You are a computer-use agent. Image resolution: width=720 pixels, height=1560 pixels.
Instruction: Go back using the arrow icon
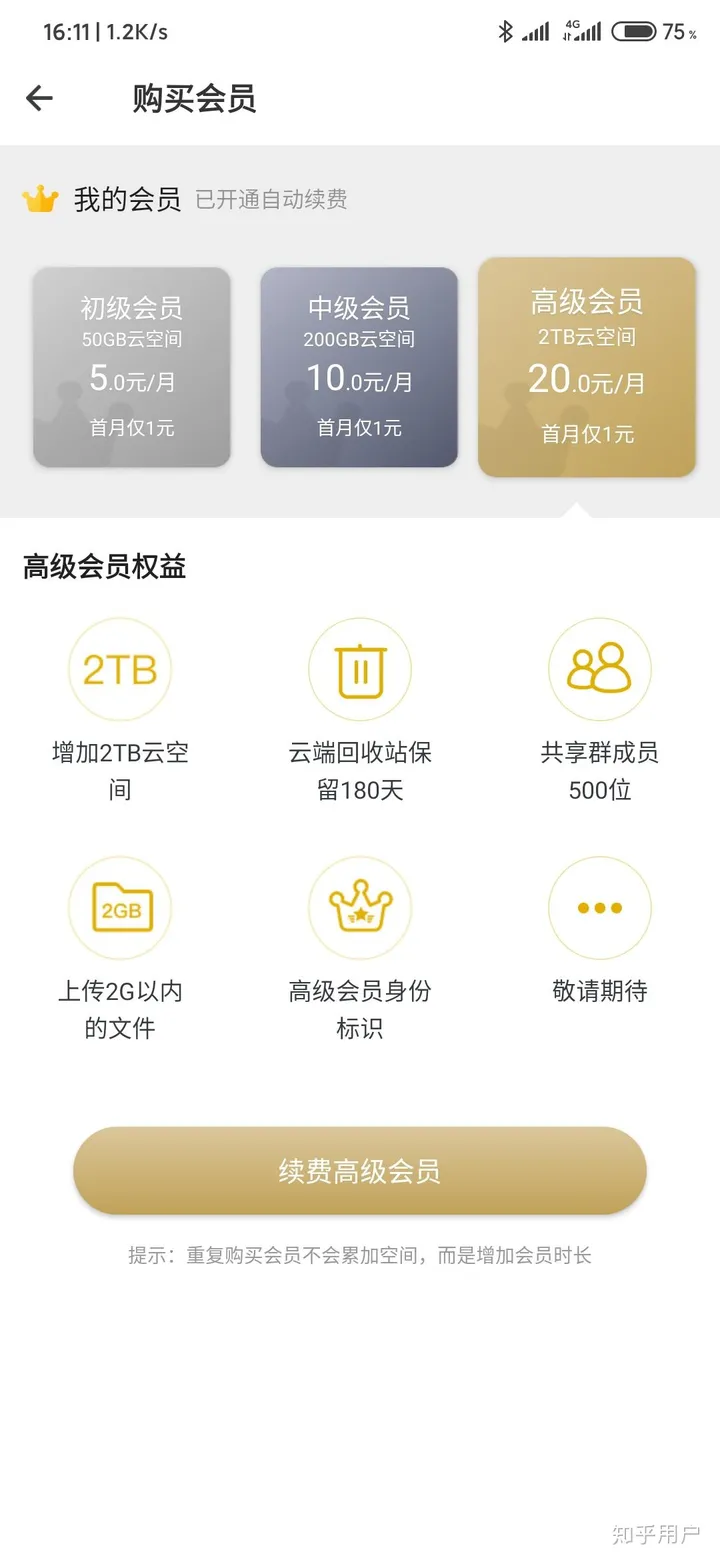[x=37, y=98]
